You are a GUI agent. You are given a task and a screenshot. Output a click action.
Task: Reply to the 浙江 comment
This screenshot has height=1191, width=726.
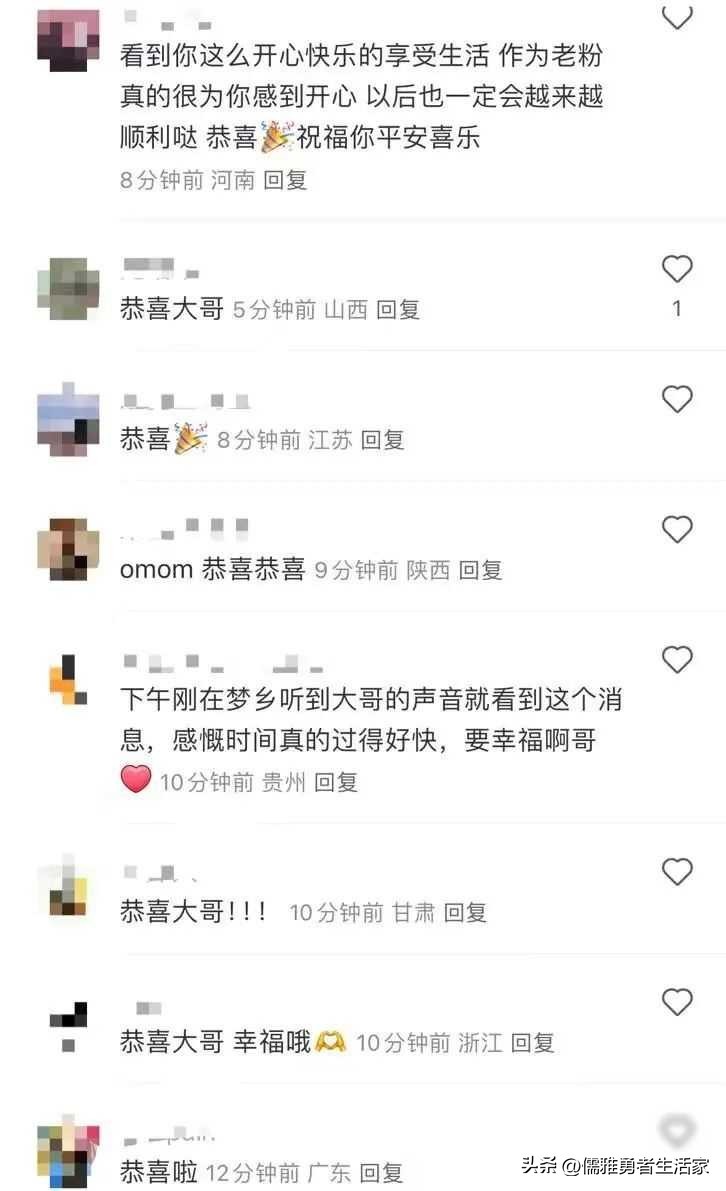coord(532,1043)
